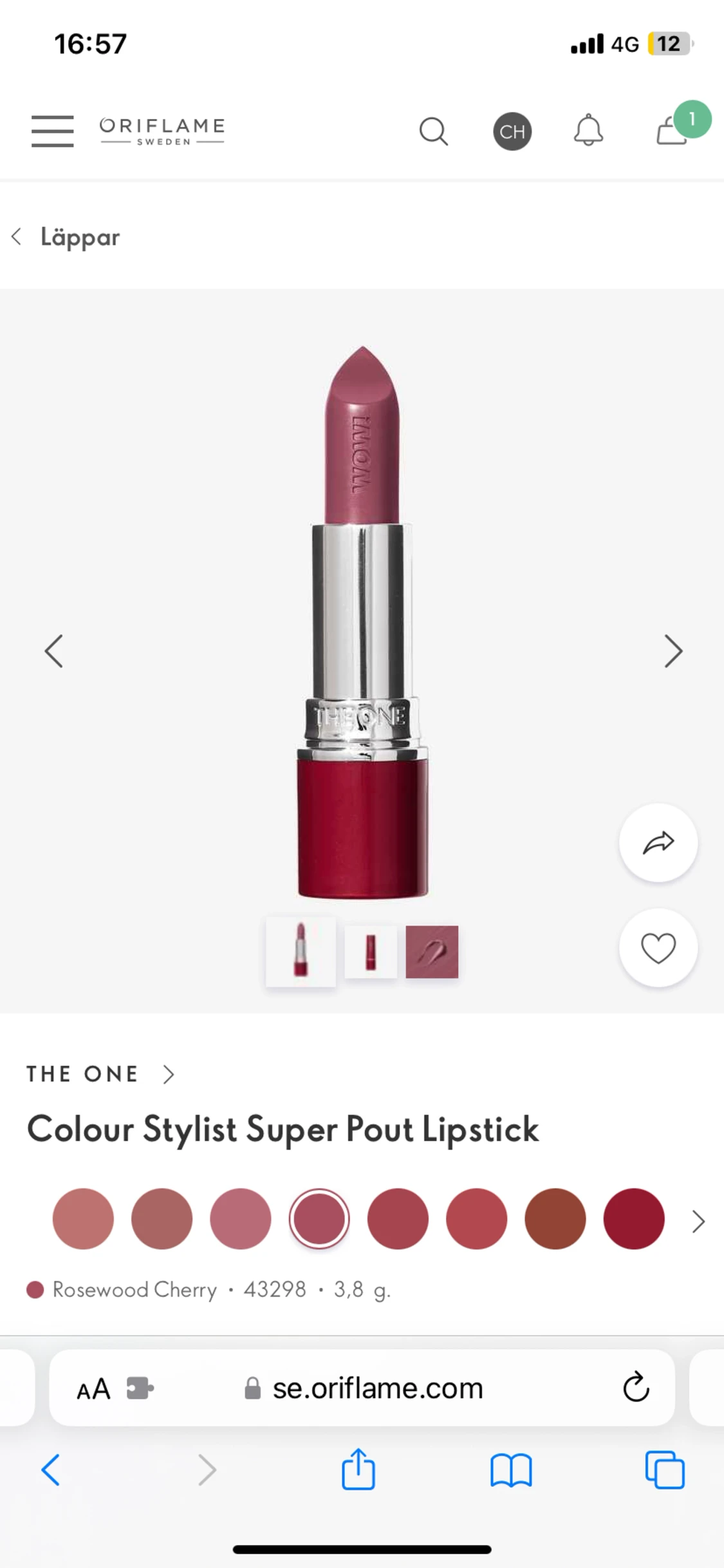Screen dimensions: 724x1568
Task: Show more colour shades arrow
Action: (x=698, y=1221)
